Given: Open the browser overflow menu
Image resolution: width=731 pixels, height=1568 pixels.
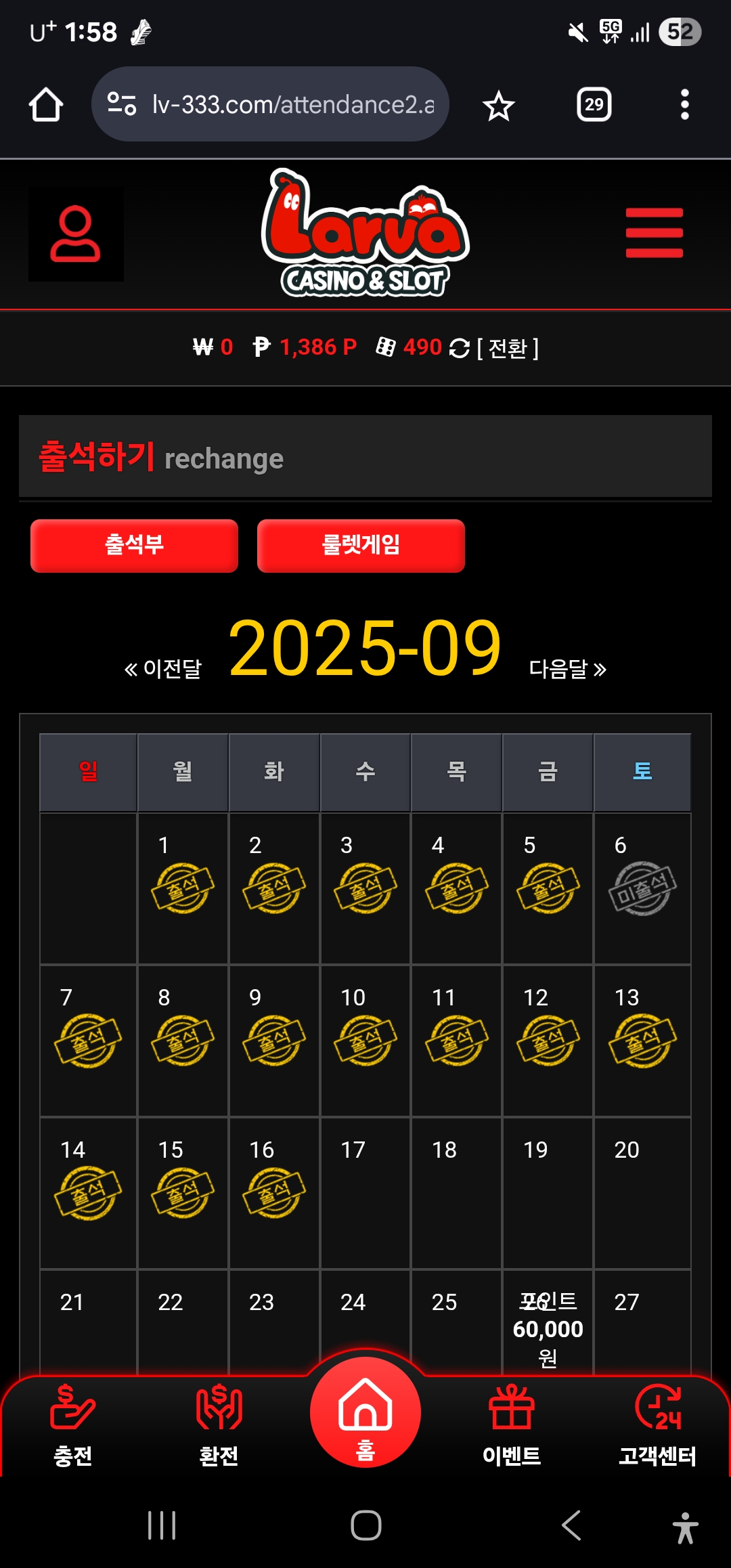Looking at the screenshot, I should click(684, 105).
